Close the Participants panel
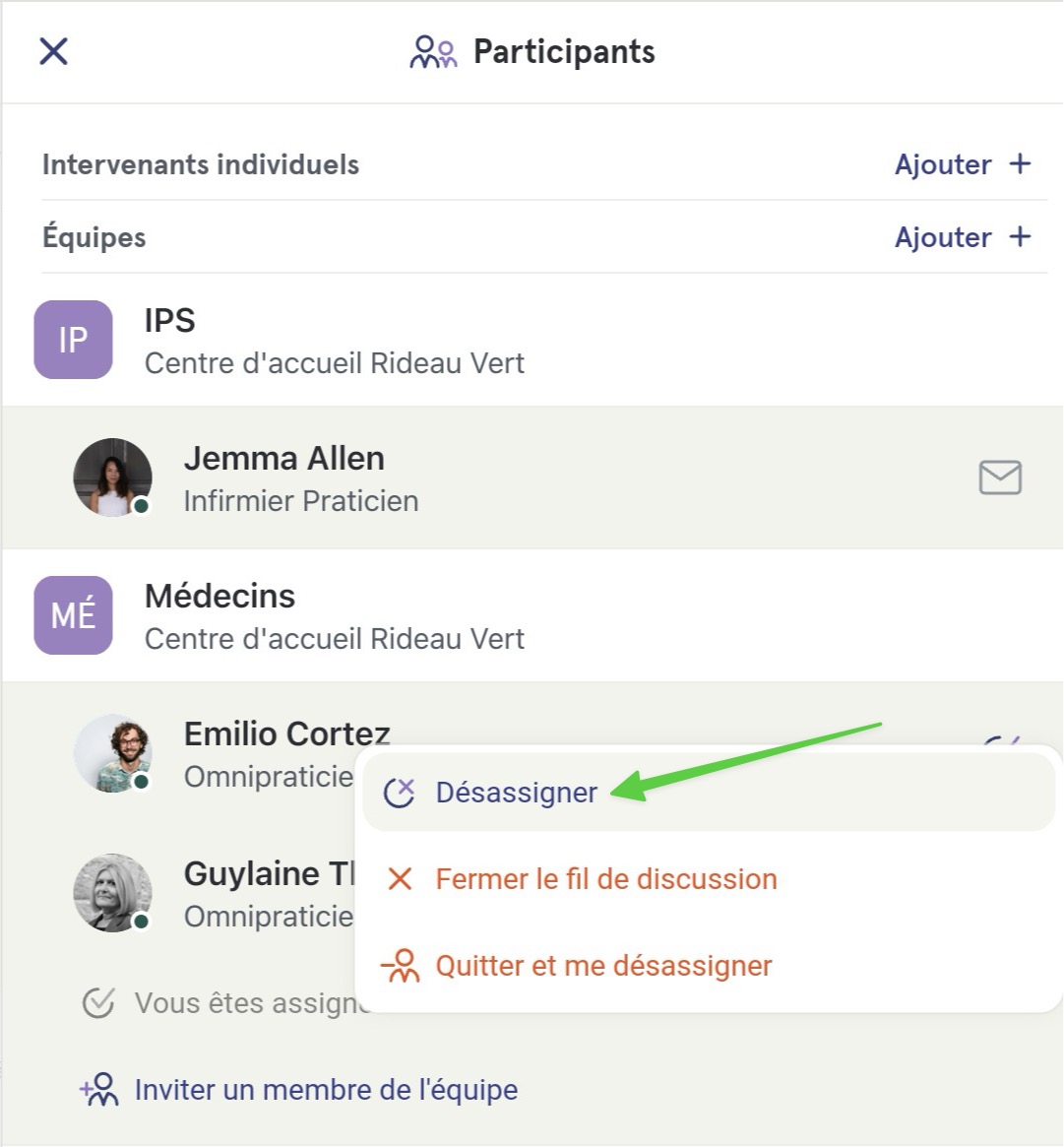Viewport: 1064px width, 1147px height. (x=53, y=51)
